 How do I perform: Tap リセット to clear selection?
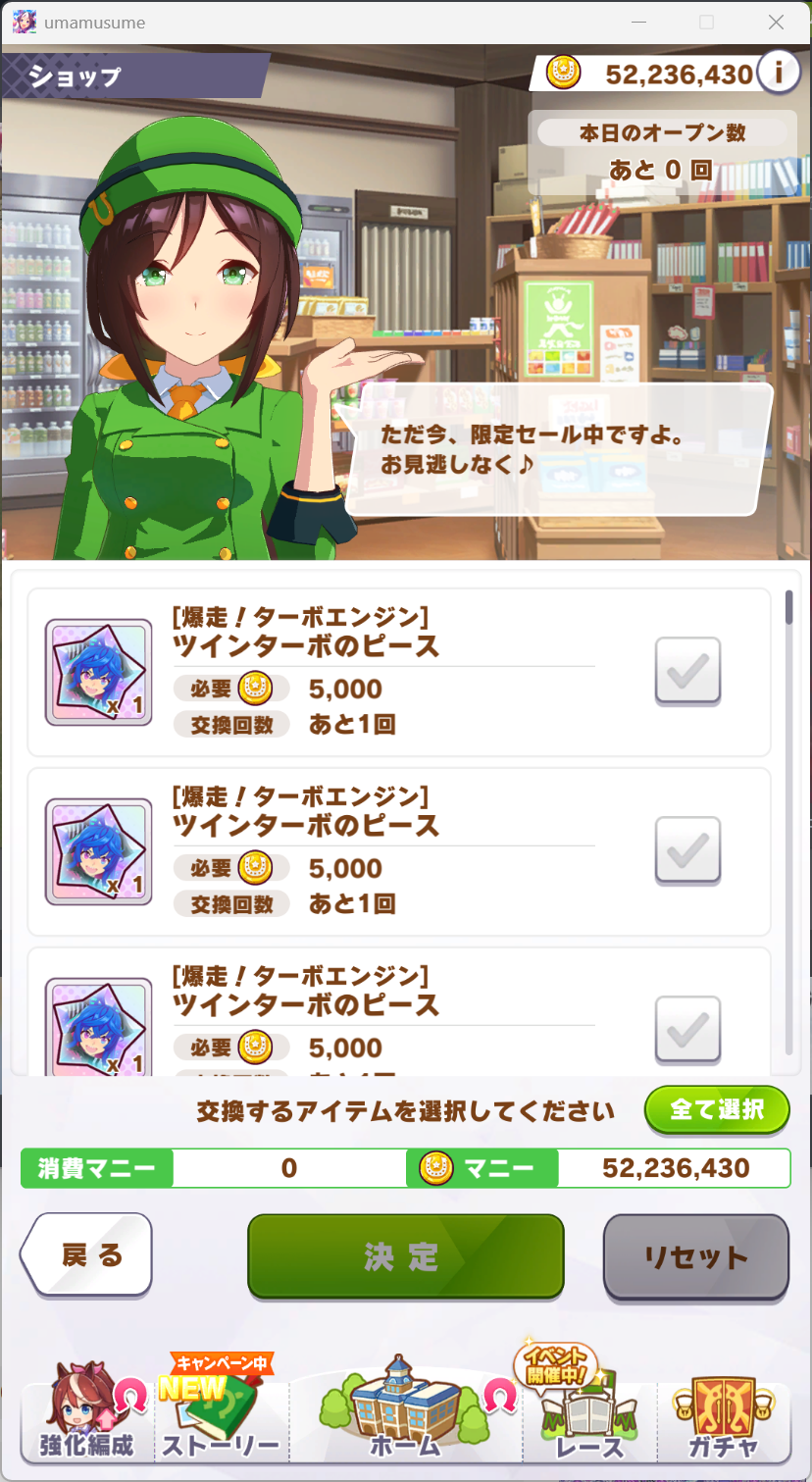coord(695,1256)
